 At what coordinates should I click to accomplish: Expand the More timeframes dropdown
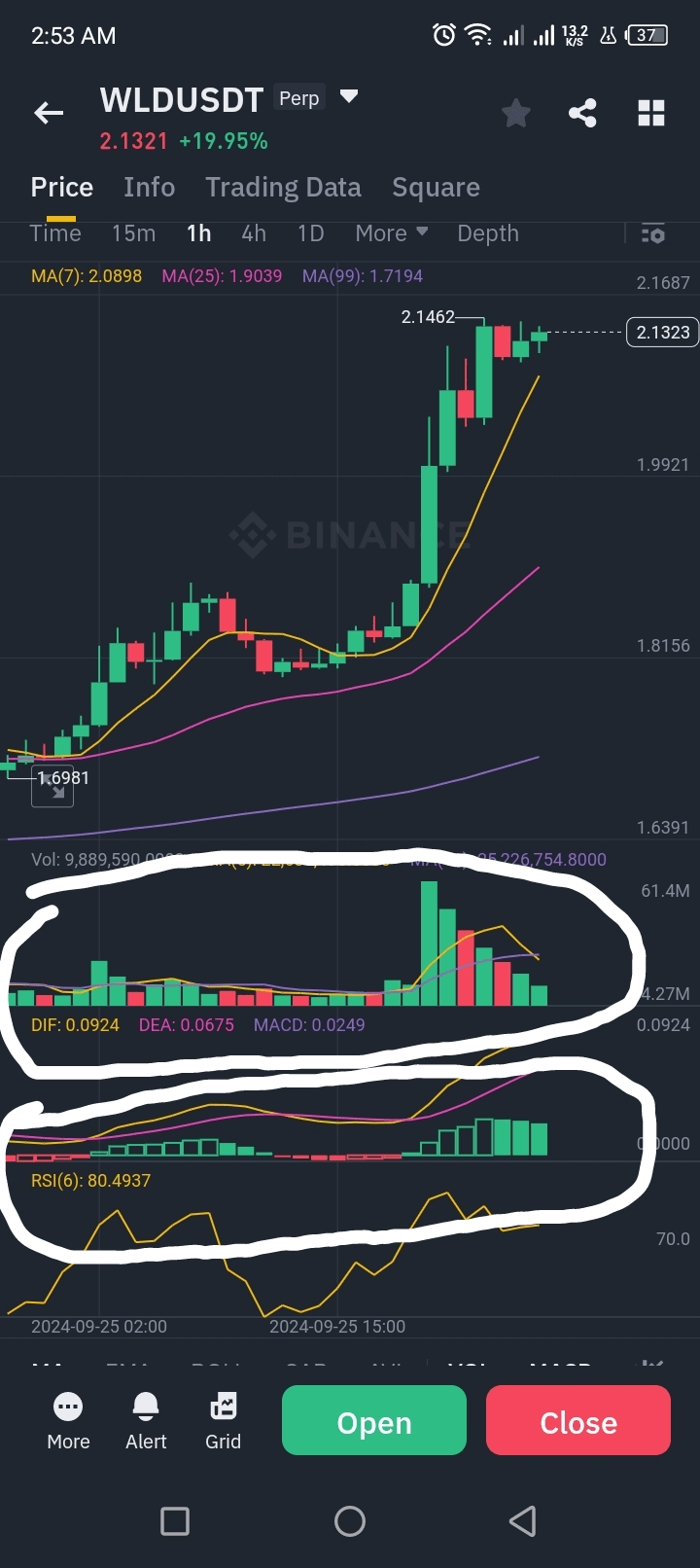click(x=391, y=233)
